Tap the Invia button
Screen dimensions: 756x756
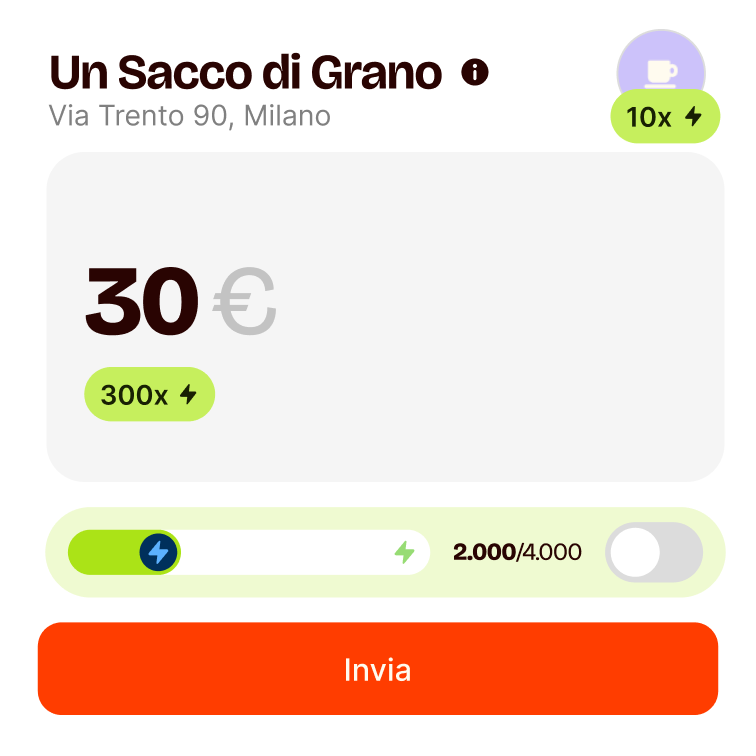(x=378, y=669)
